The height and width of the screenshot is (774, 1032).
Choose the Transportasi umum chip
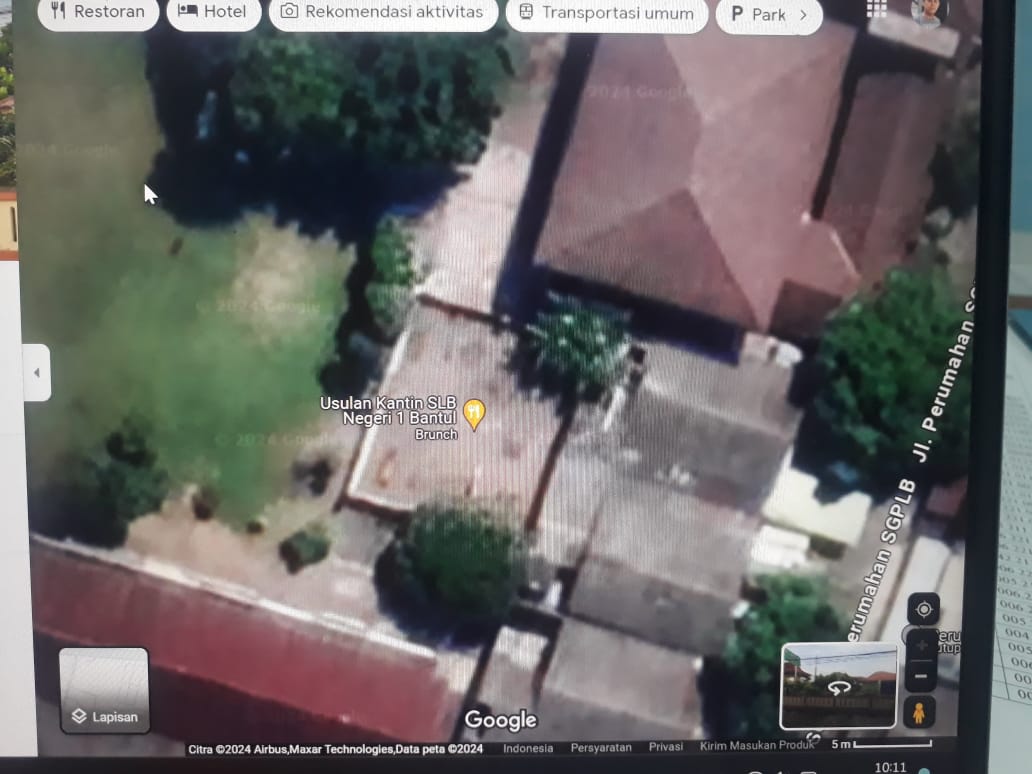point(606,14)
